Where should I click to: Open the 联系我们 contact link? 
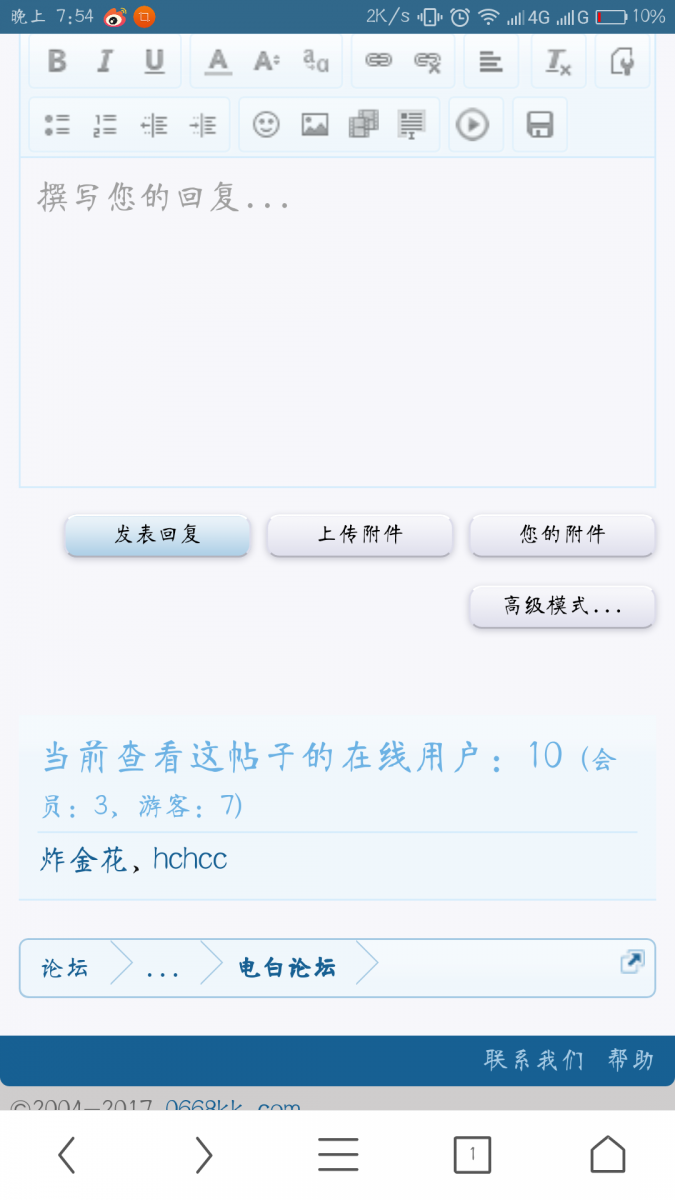(533, 1060)
